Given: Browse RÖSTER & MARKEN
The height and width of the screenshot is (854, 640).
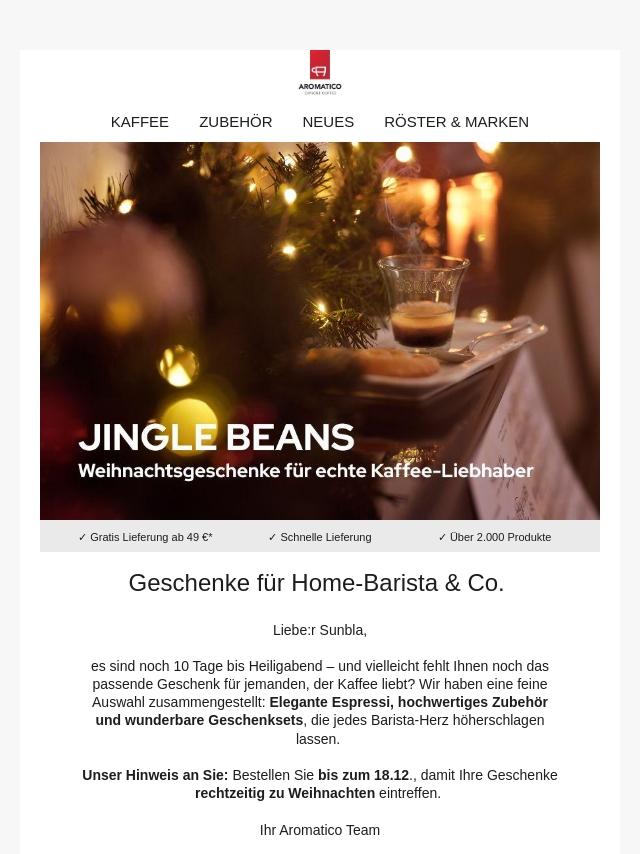Looking at the screenshot, I should (x=456, y=121).
